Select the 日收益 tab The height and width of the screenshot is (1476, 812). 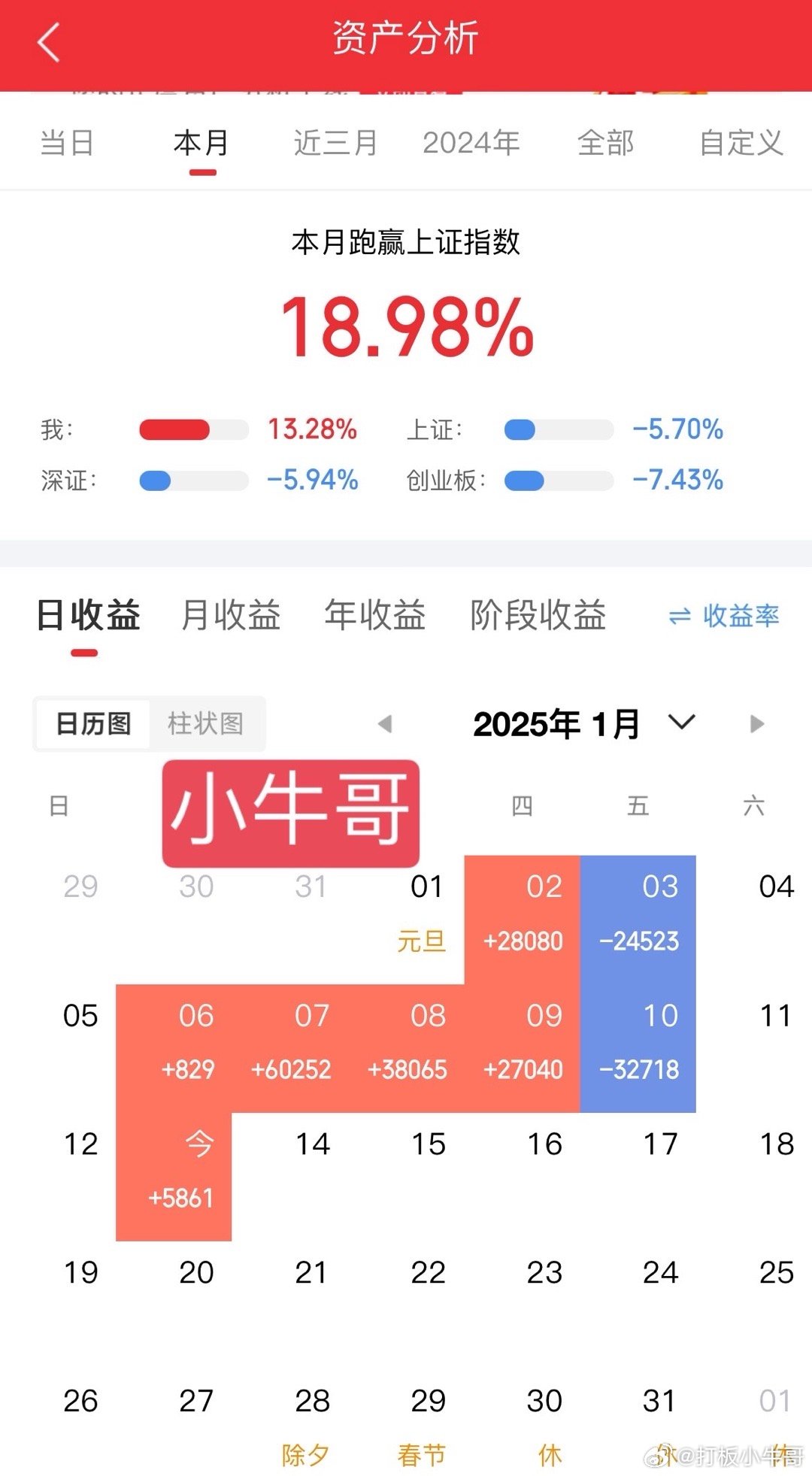[89, 616]
